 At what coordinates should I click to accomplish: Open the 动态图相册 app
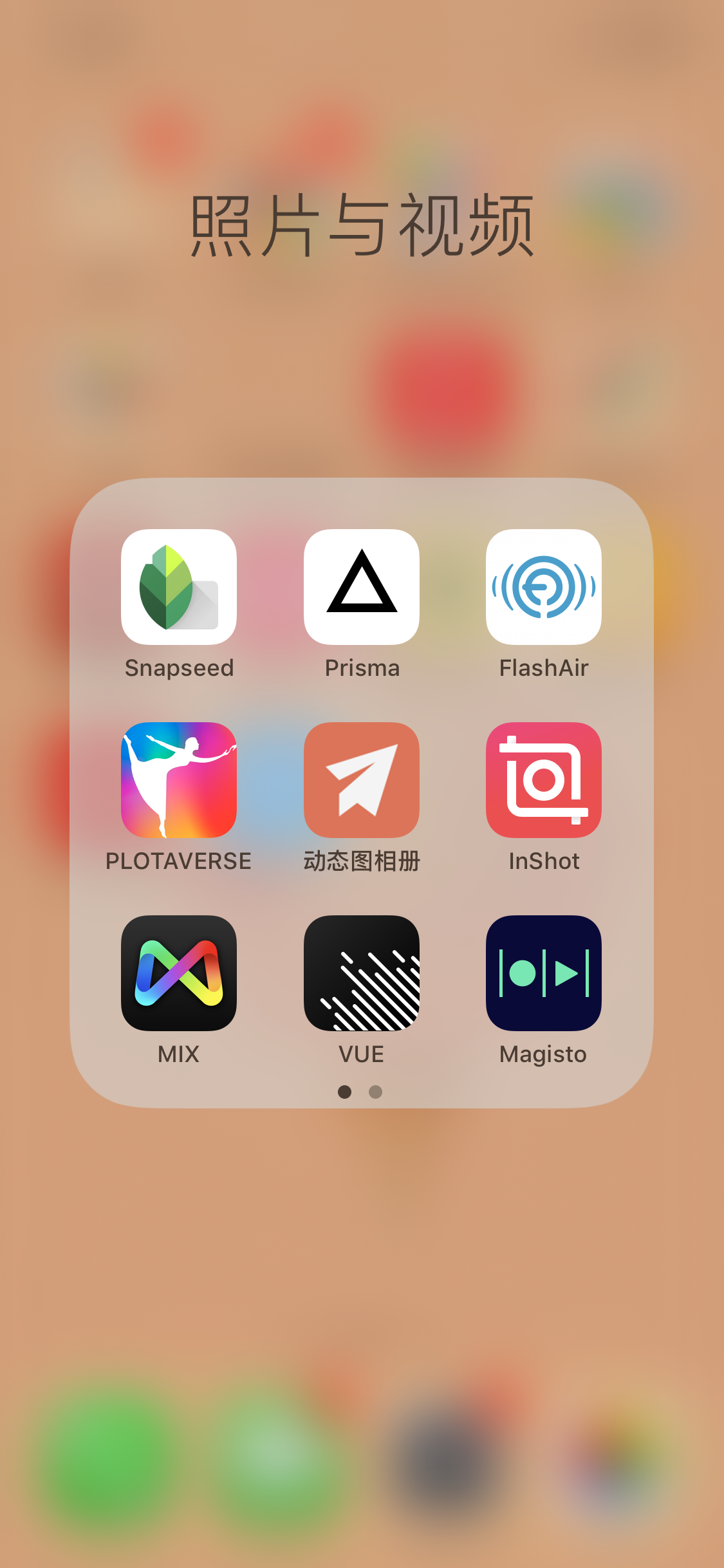click(x=362, y=780)
